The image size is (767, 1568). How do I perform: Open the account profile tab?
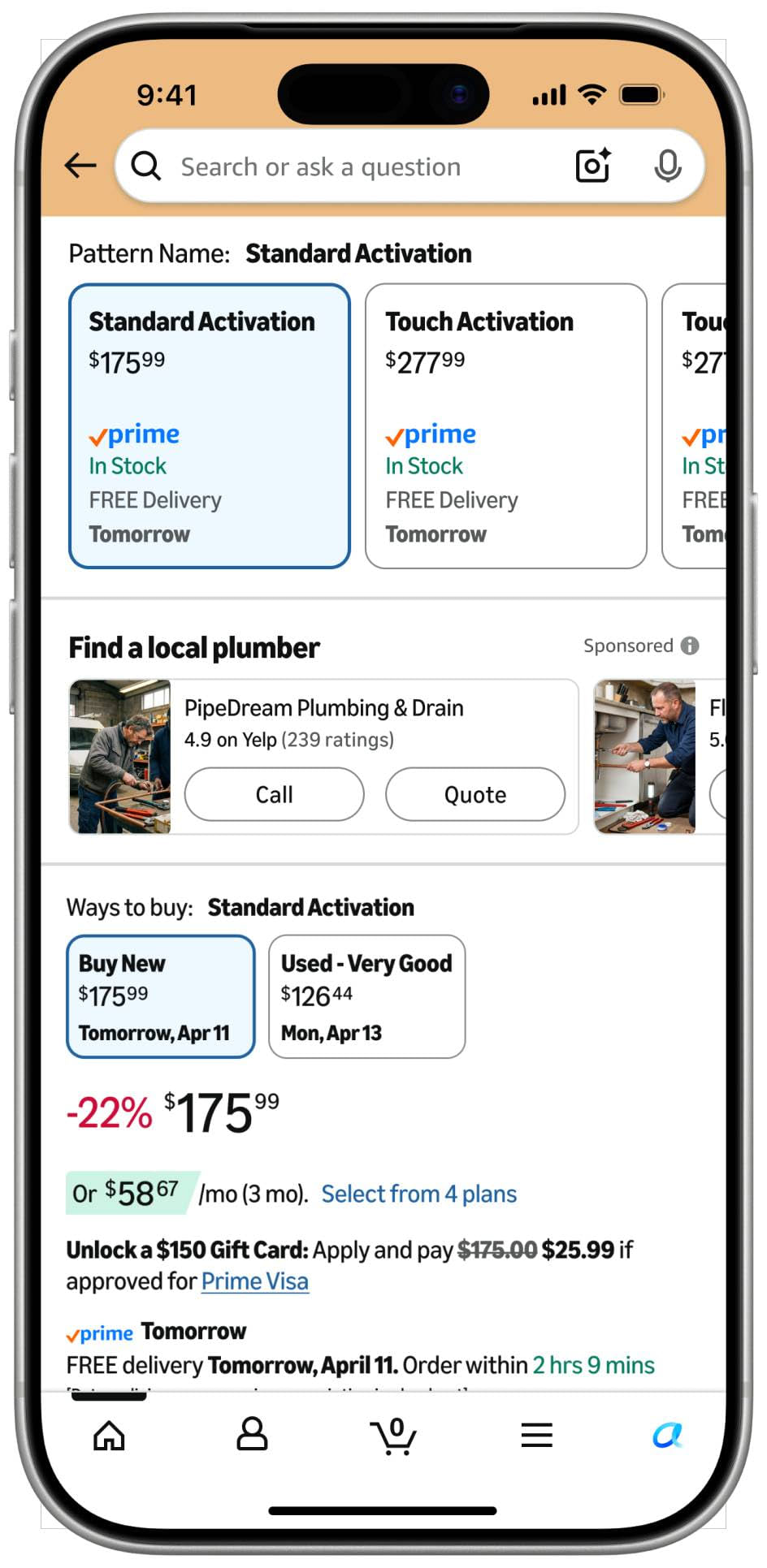coord(252,1434)
